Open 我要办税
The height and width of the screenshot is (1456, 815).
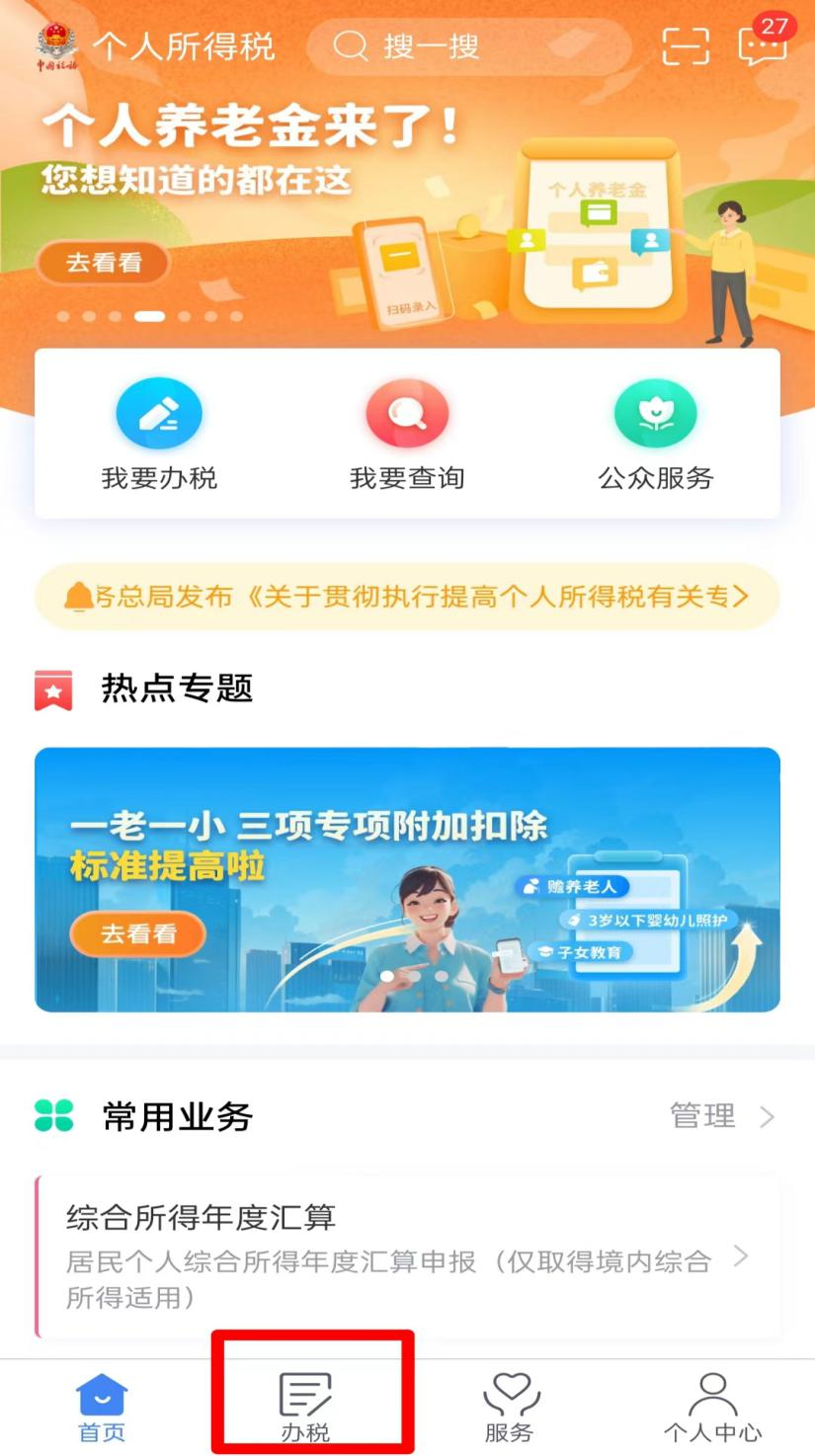pos(159,435)
